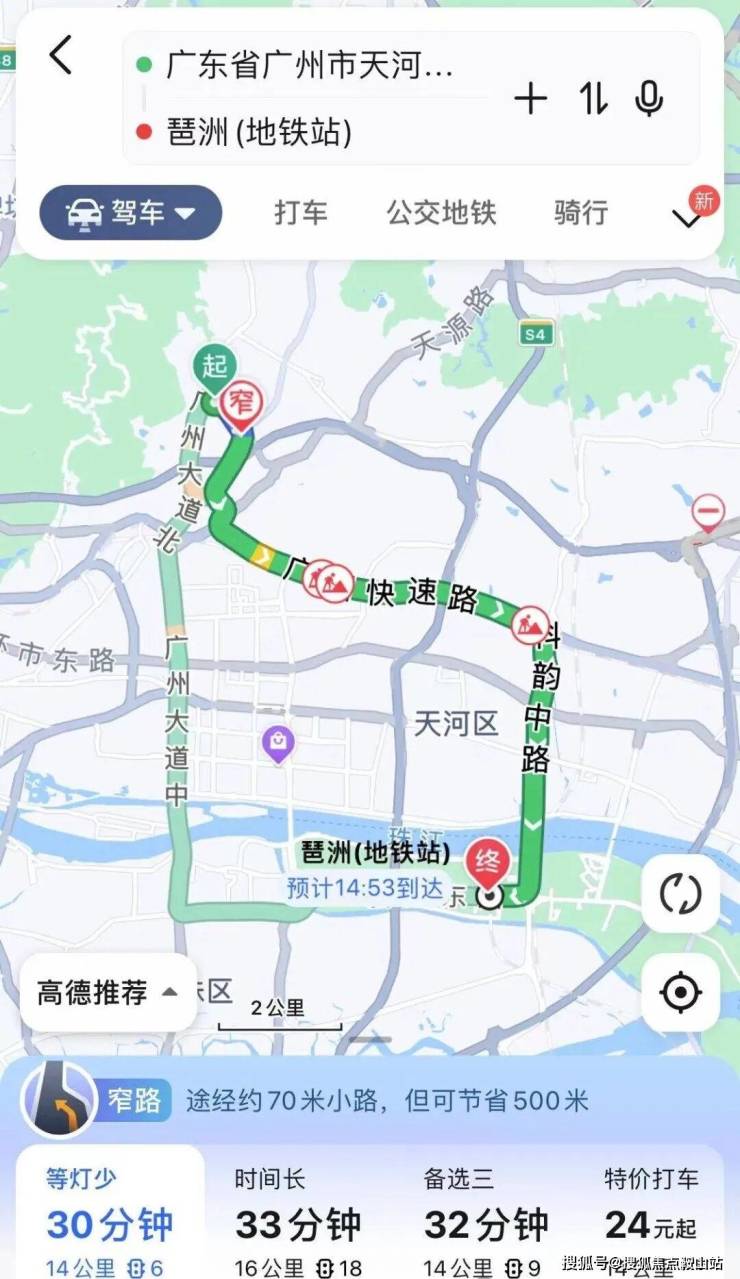This screenshot has height=1279, width=740.
Task: Tap the 窄 narrow road marker
Action: (241, 405)
